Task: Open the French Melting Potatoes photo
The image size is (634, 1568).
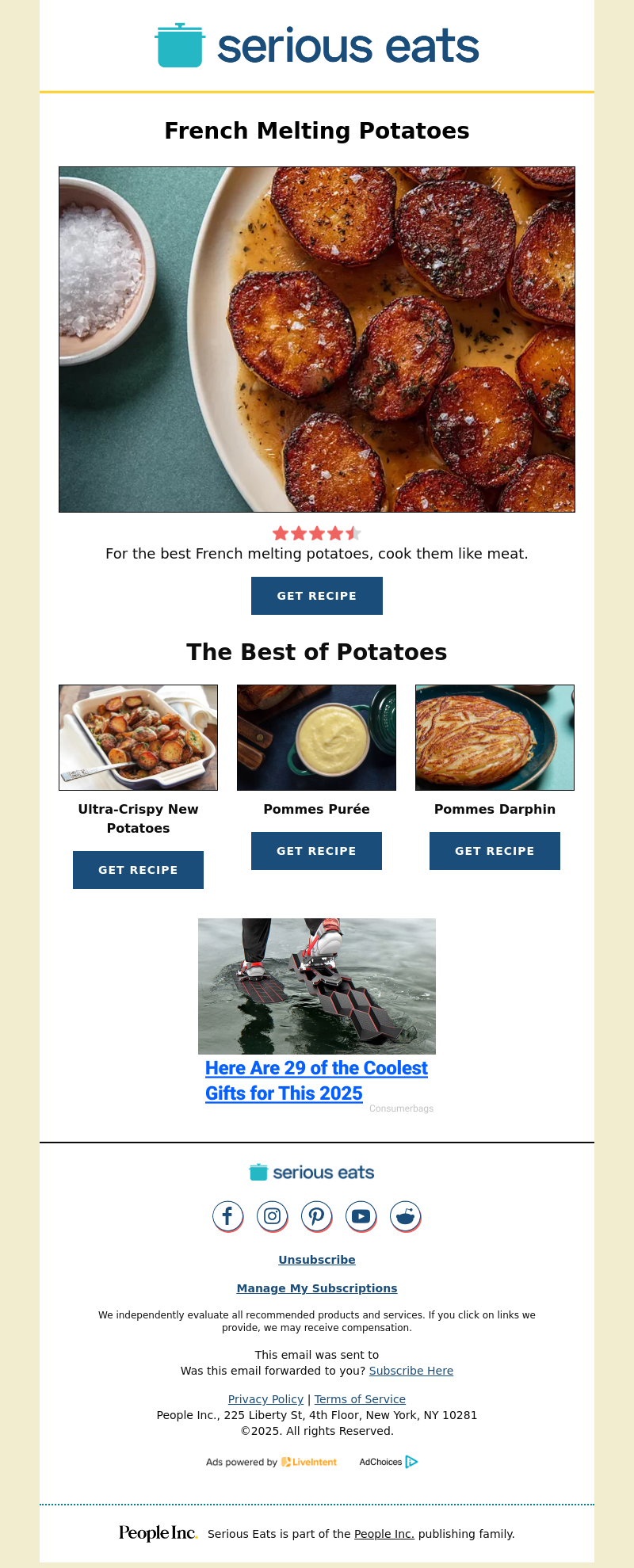Action: tap(316, 339)
